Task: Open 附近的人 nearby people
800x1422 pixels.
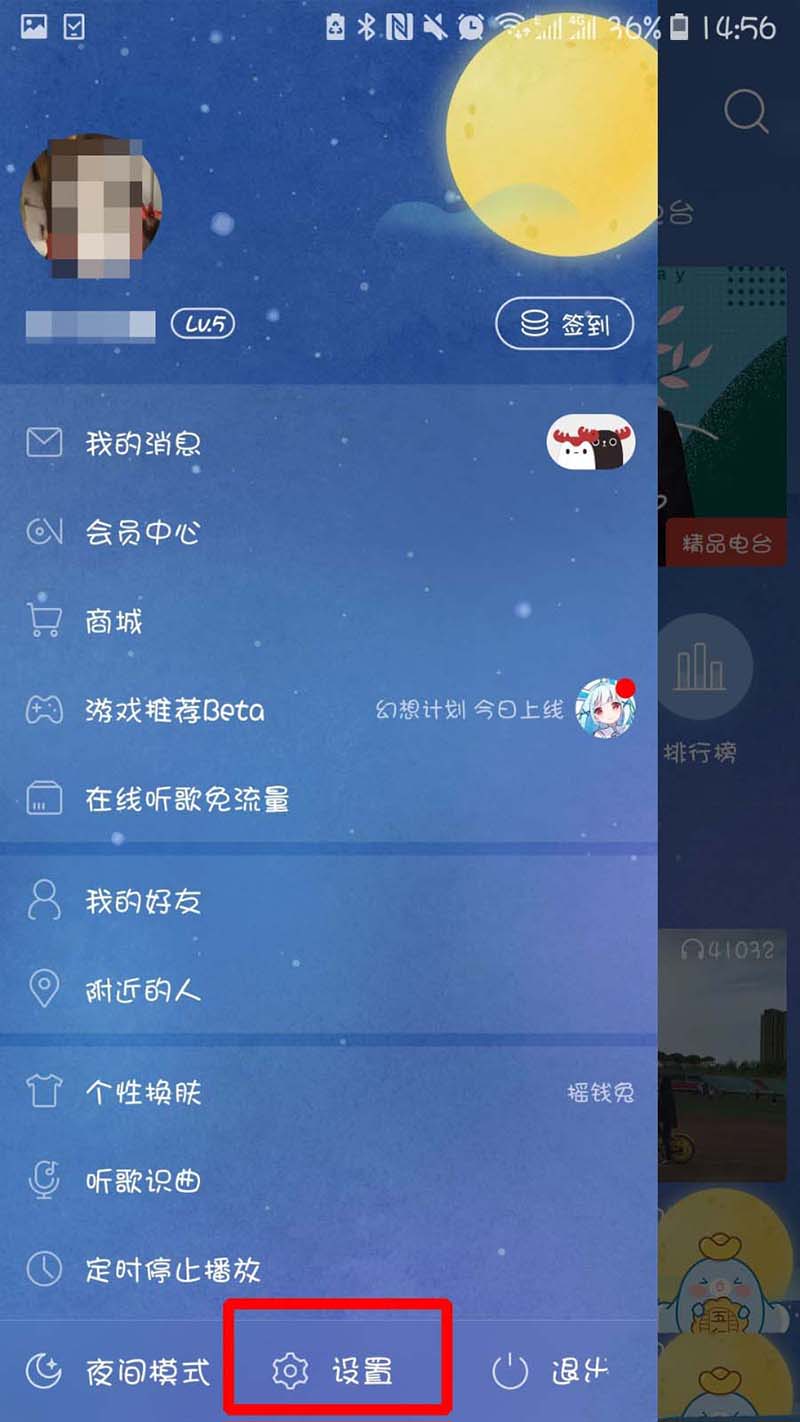Action: click(x=143, y=991)
